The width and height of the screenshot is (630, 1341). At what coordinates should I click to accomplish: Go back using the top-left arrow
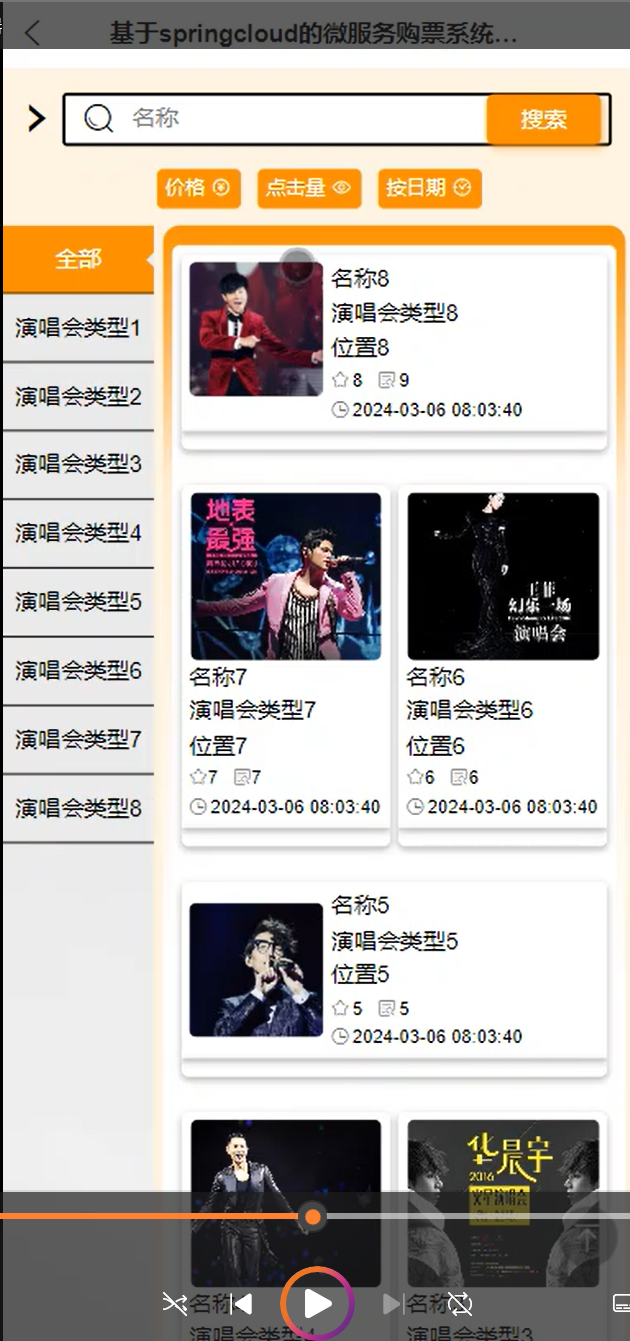coord(32,33)
